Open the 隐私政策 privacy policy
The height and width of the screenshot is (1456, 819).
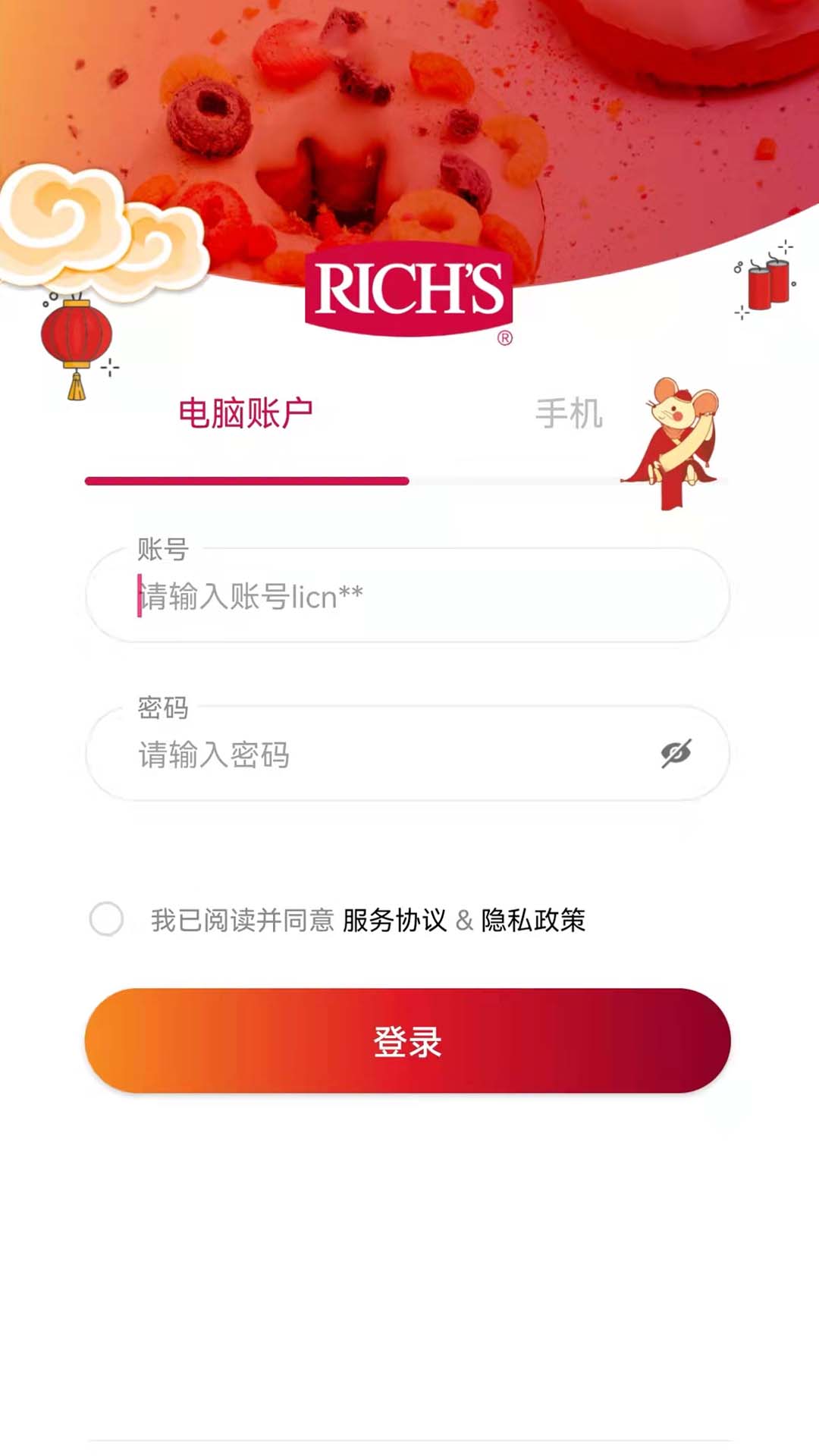point(535,920)
